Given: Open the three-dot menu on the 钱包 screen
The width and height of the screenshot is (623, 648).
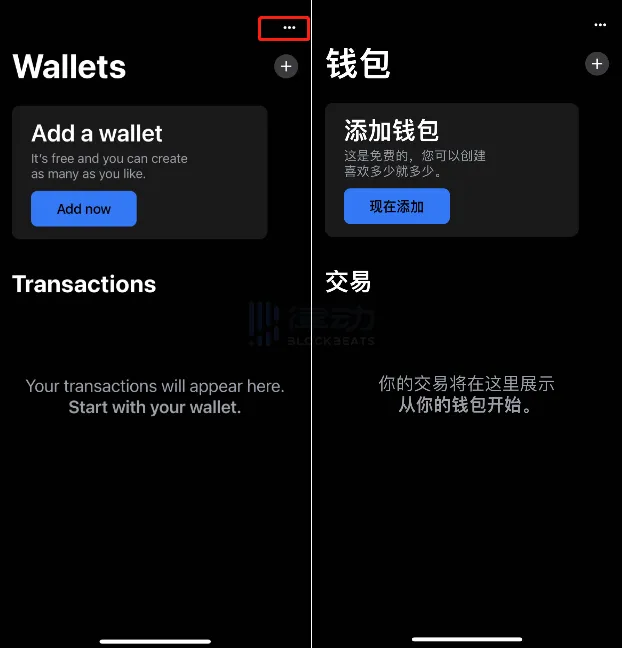Looking at the screenshot, I should coord(600,25).
